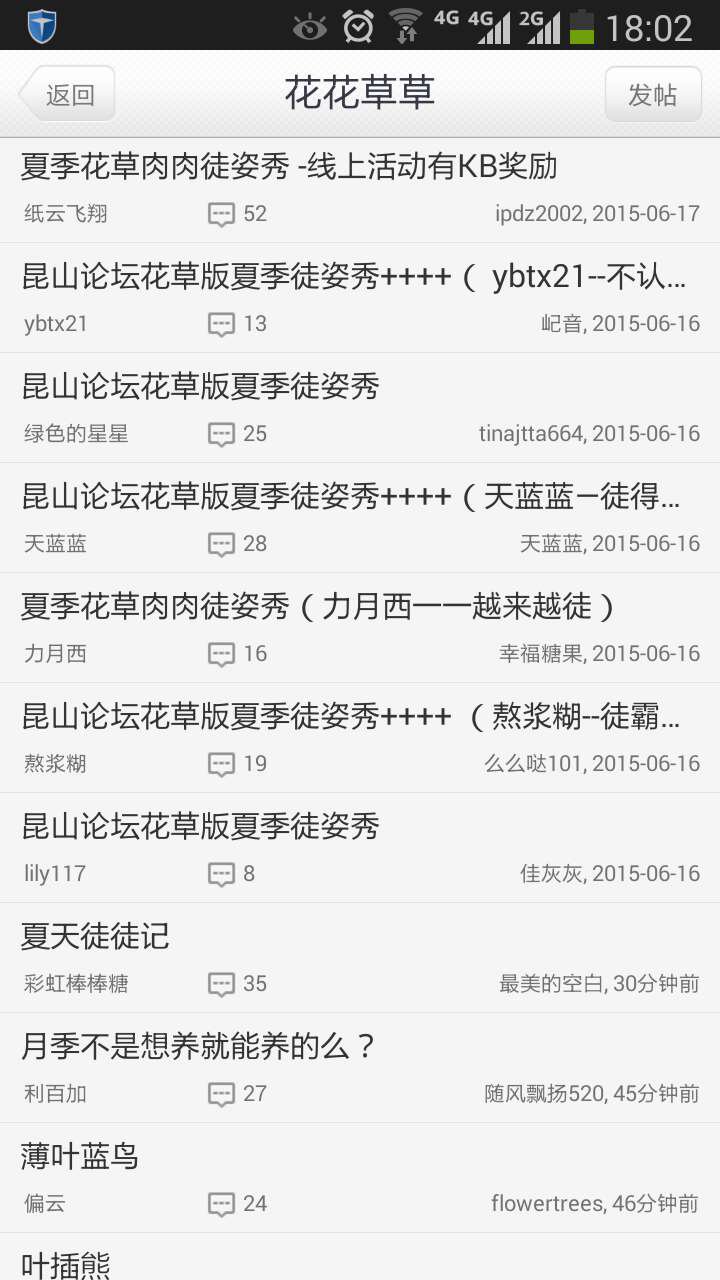720x1280 pixels.
Task: Open the 薄叶蓝鸟 post
Action: pos(360,1178)
